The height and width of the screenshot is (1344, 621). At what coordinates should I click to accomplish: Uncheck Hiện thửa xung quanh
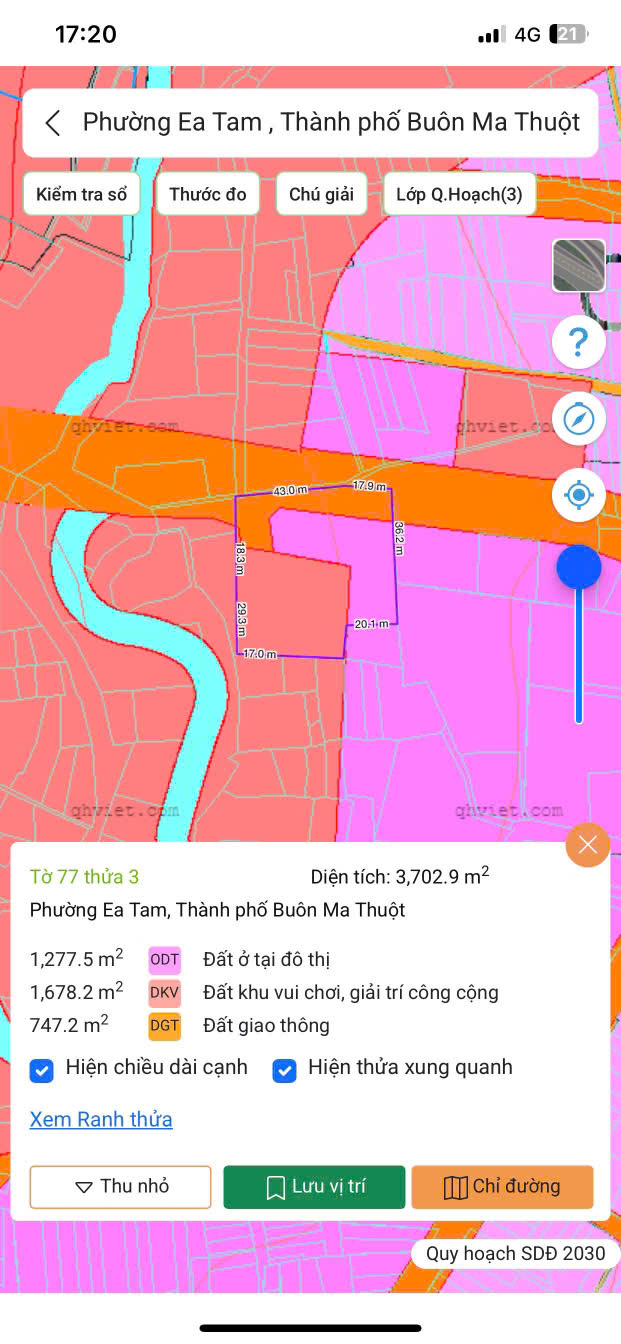285,1071
